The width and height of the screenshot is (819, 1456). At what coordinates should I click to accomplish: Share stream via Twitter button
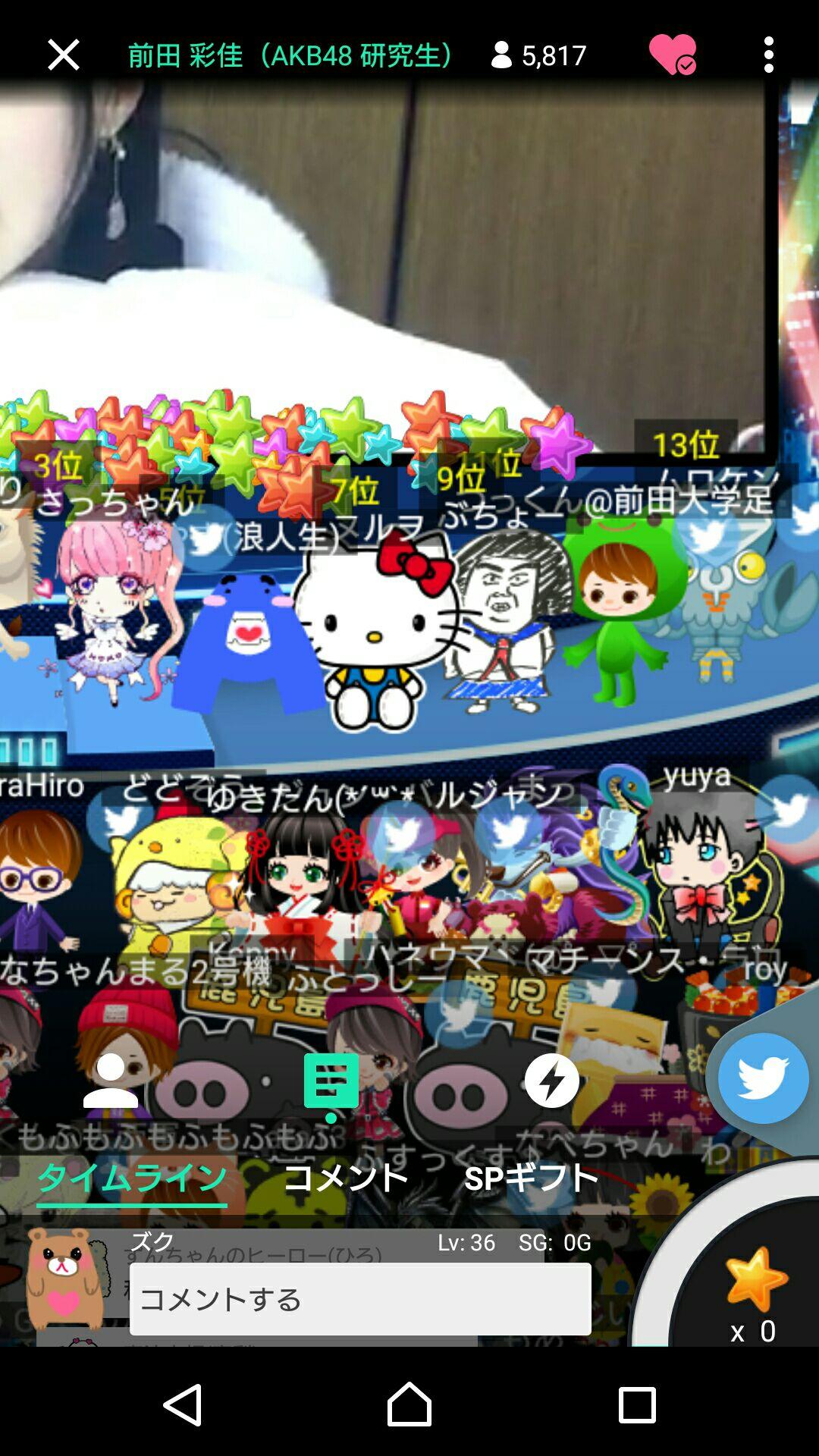click(x=763, y=1078)
